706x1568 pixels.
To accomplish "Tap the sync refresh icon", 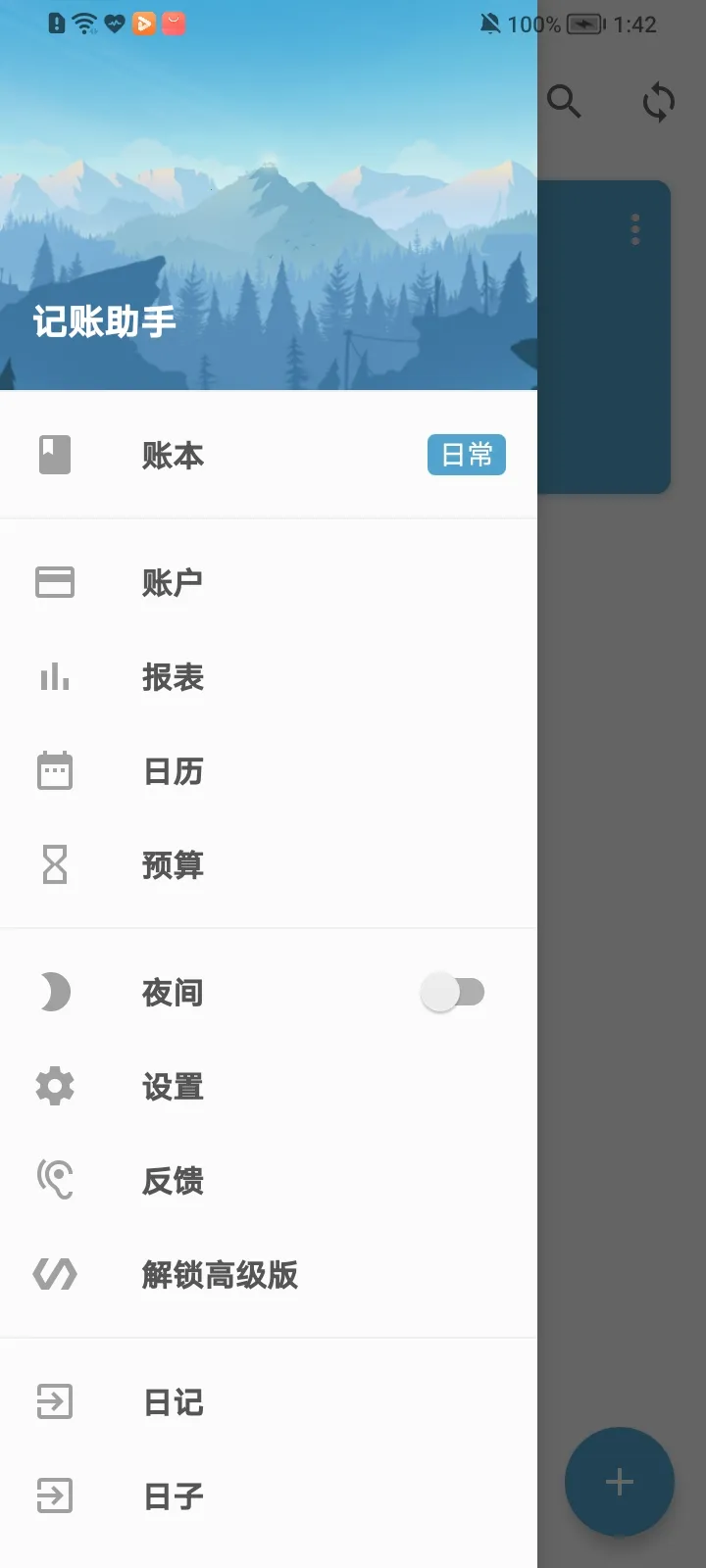I will [x=658, y=102].
